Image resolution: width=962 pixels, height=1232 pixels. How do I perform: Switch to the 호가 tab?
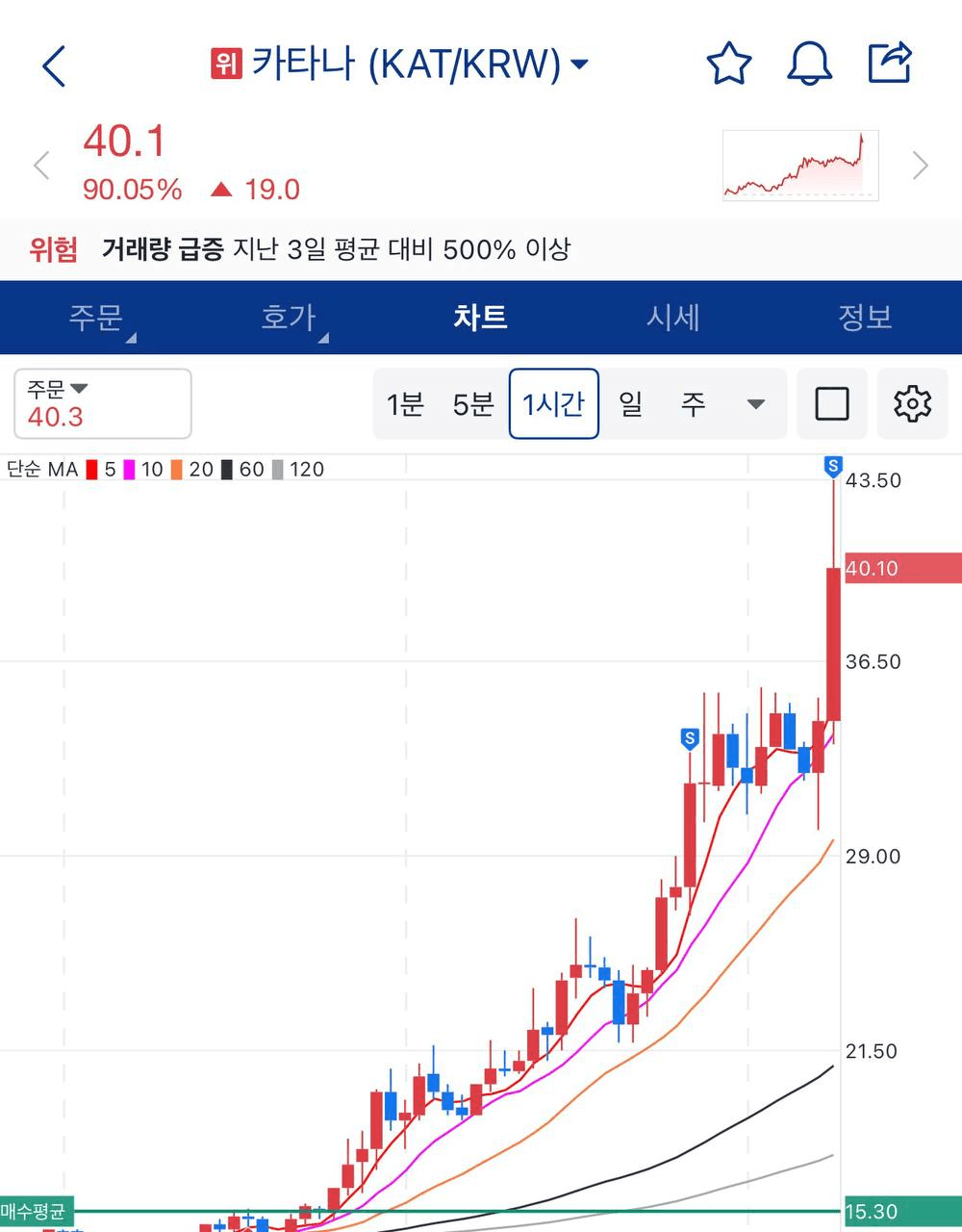[x=289, y=318]
